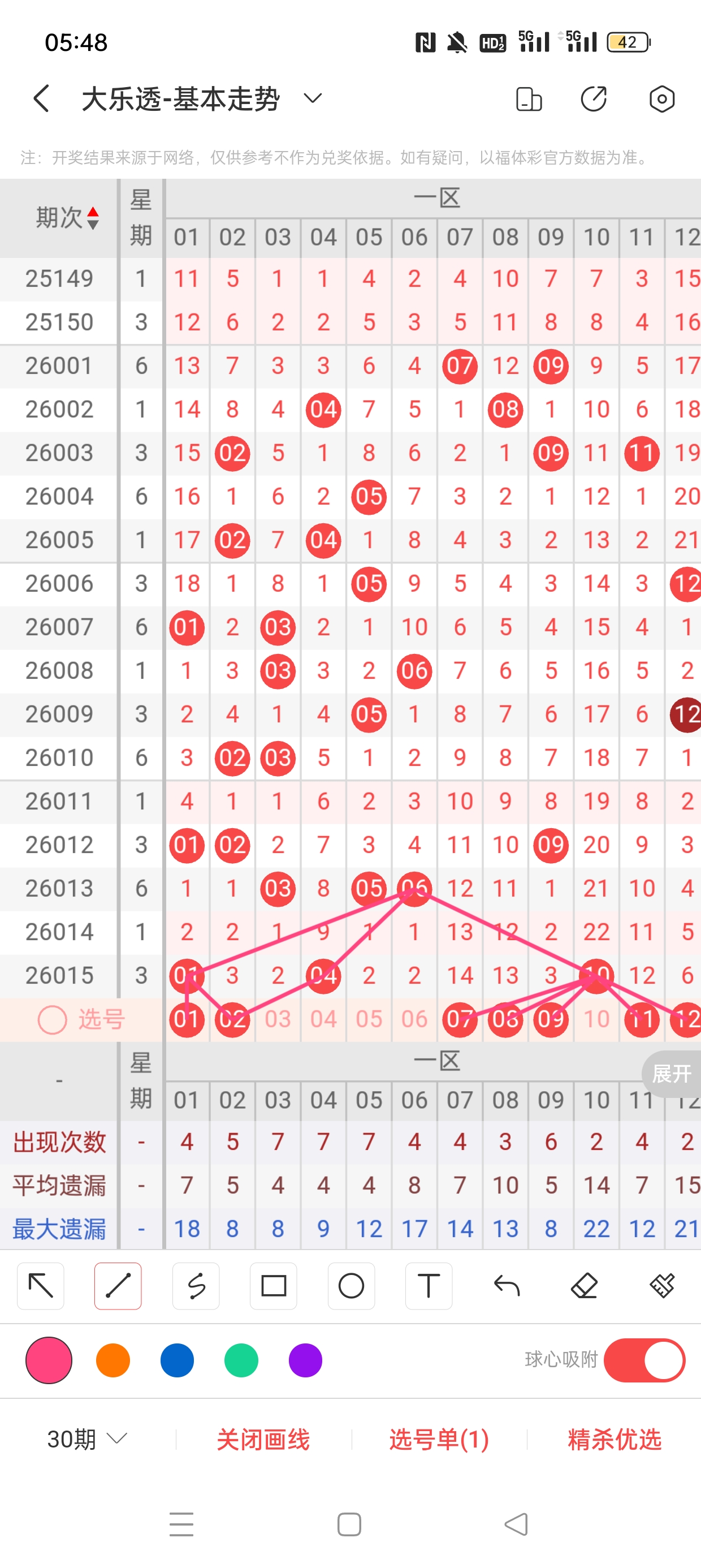Select the text tool
The height and width of the screenshot is (1568, 701).
[429, 1286]
